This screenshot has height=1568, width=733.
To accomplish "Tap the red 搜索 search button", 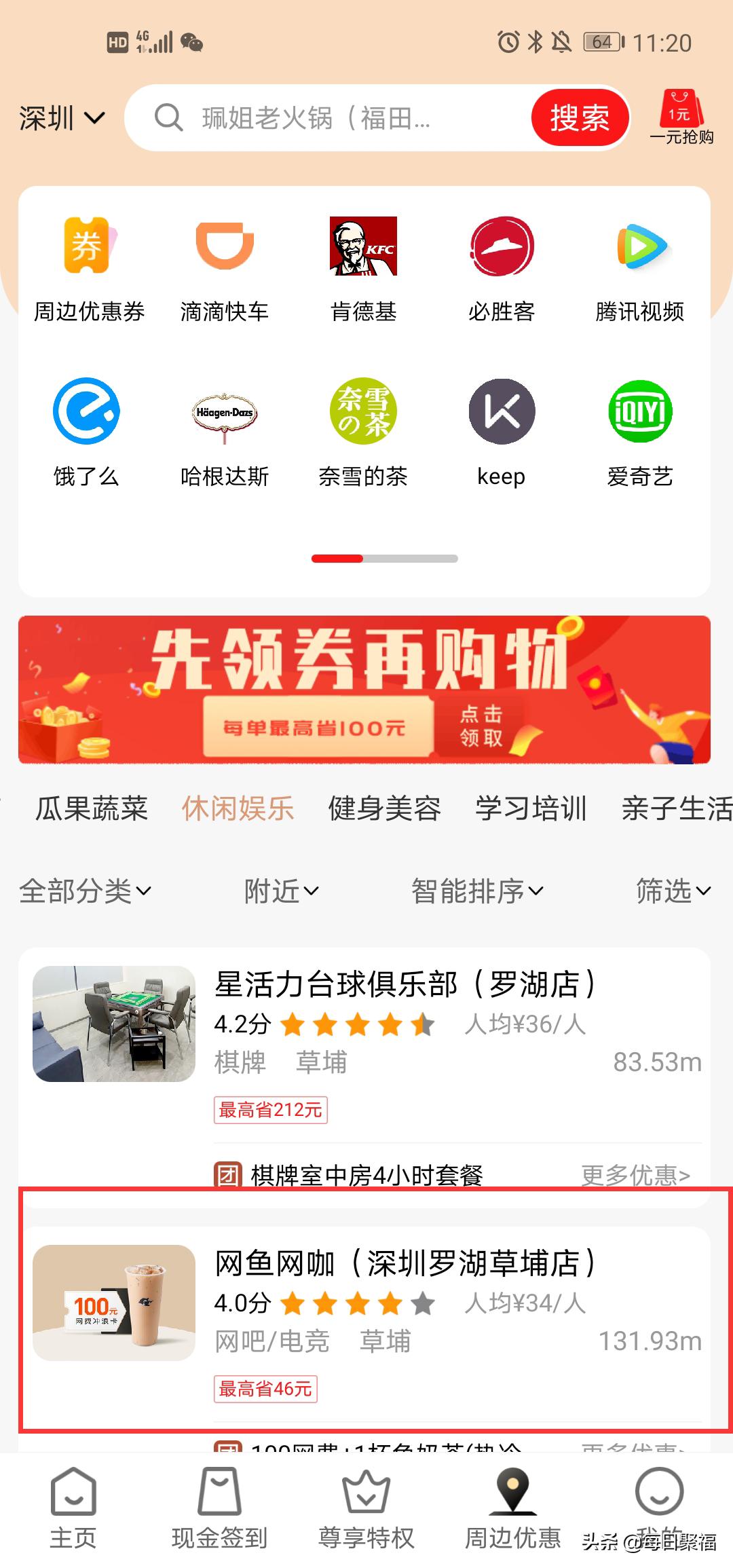I will click(580, 117).
